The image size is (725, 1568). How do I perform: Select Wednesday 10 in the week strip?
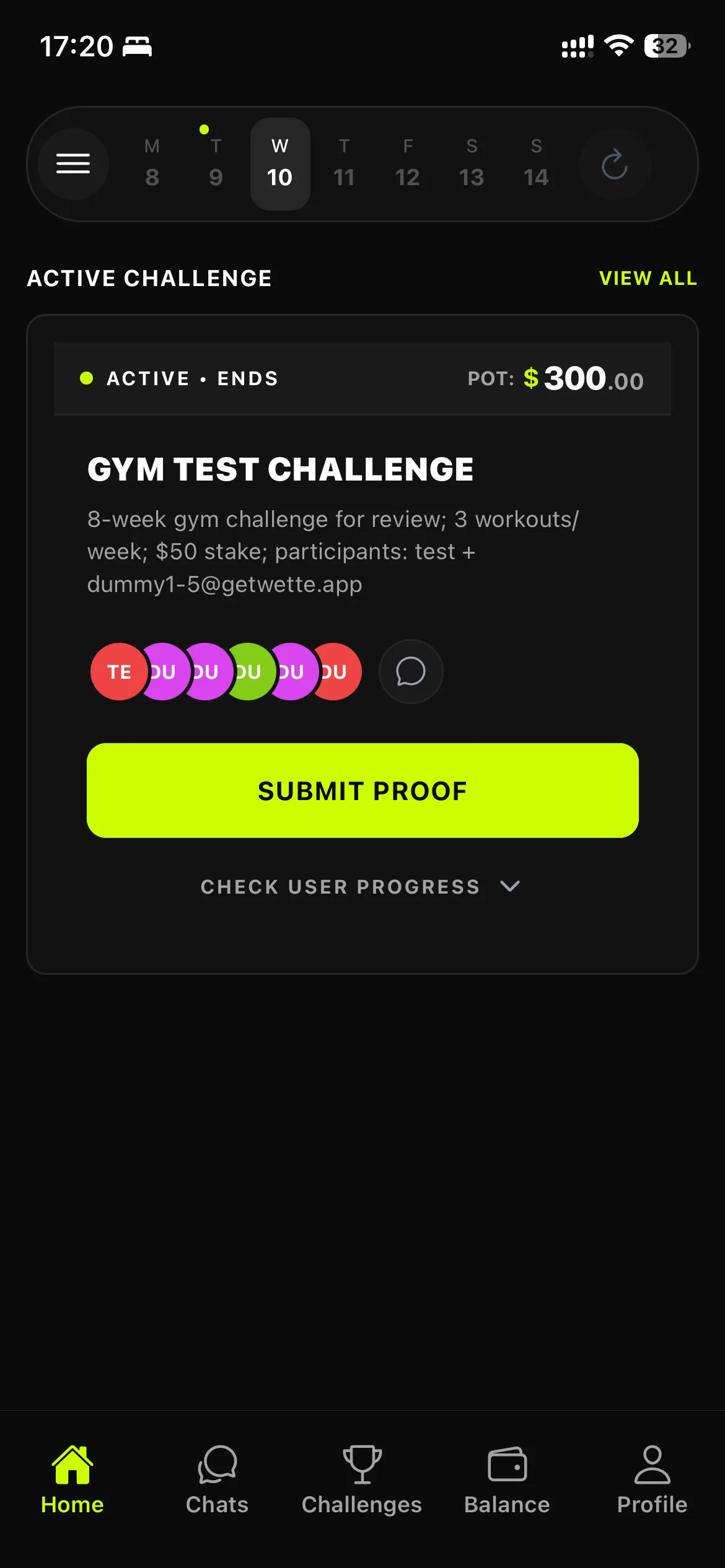coord(279,163)
